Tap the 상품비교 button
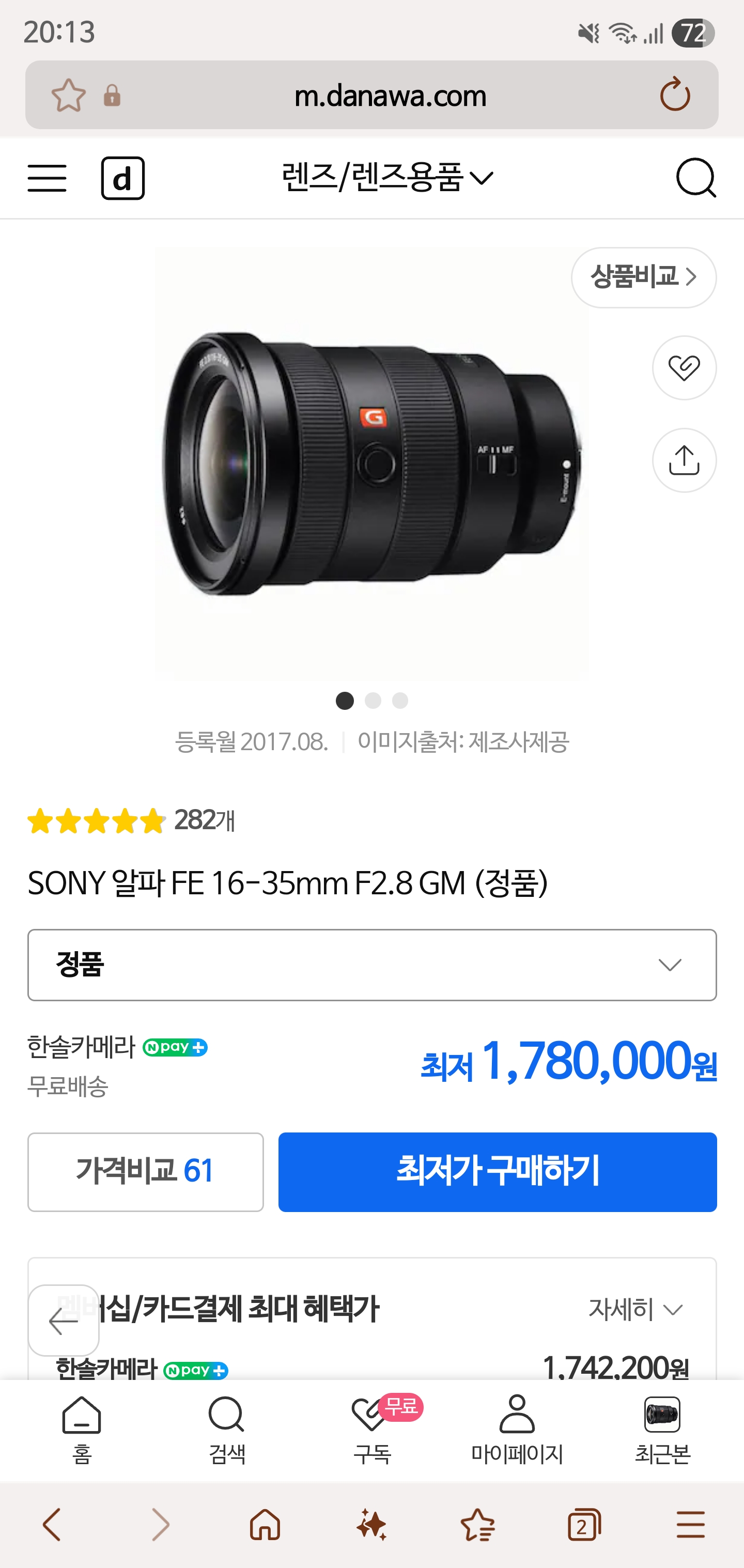 [x=643, y=277]
